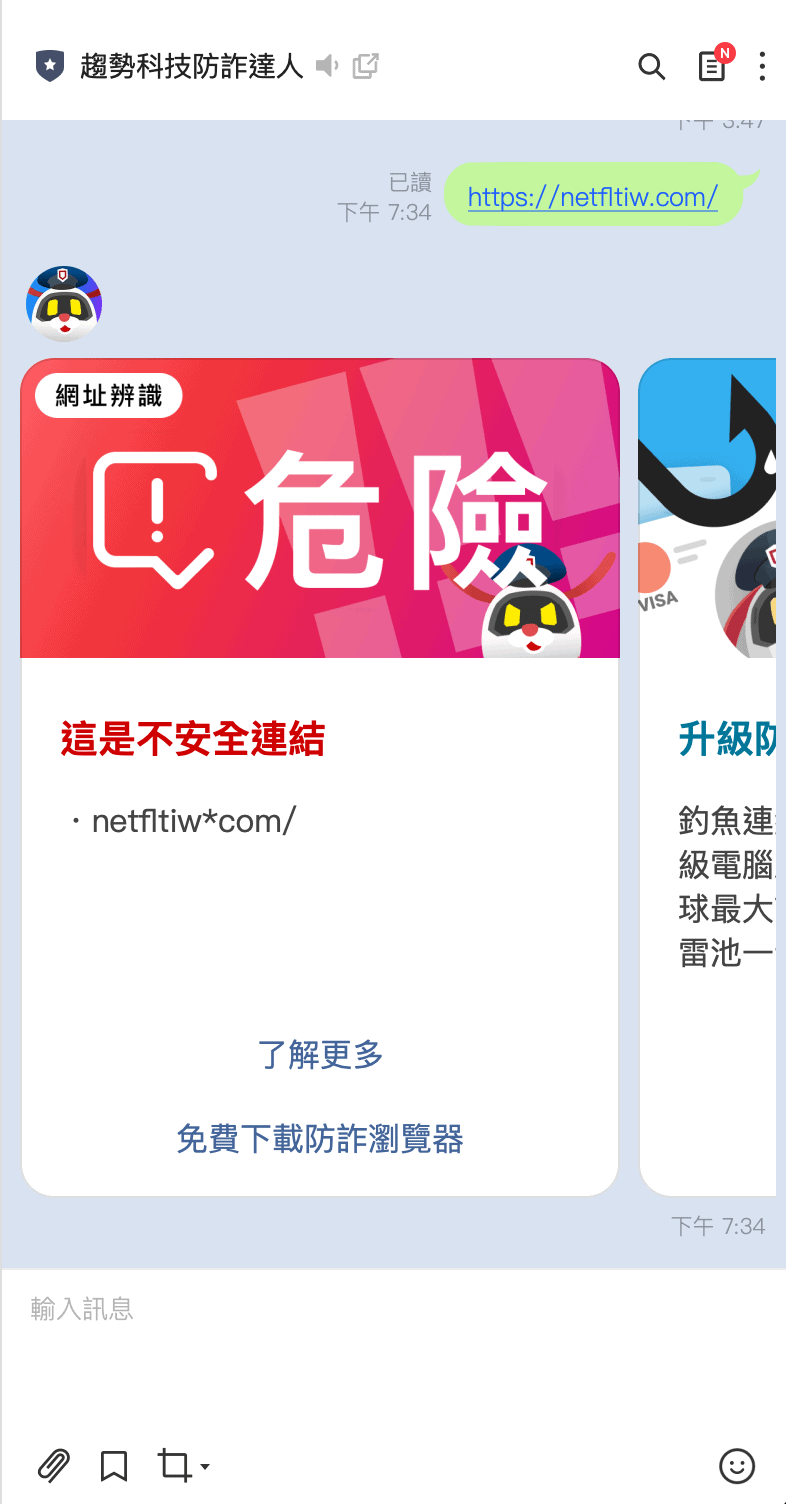Tap 了解更多 on danger card

320,1054
